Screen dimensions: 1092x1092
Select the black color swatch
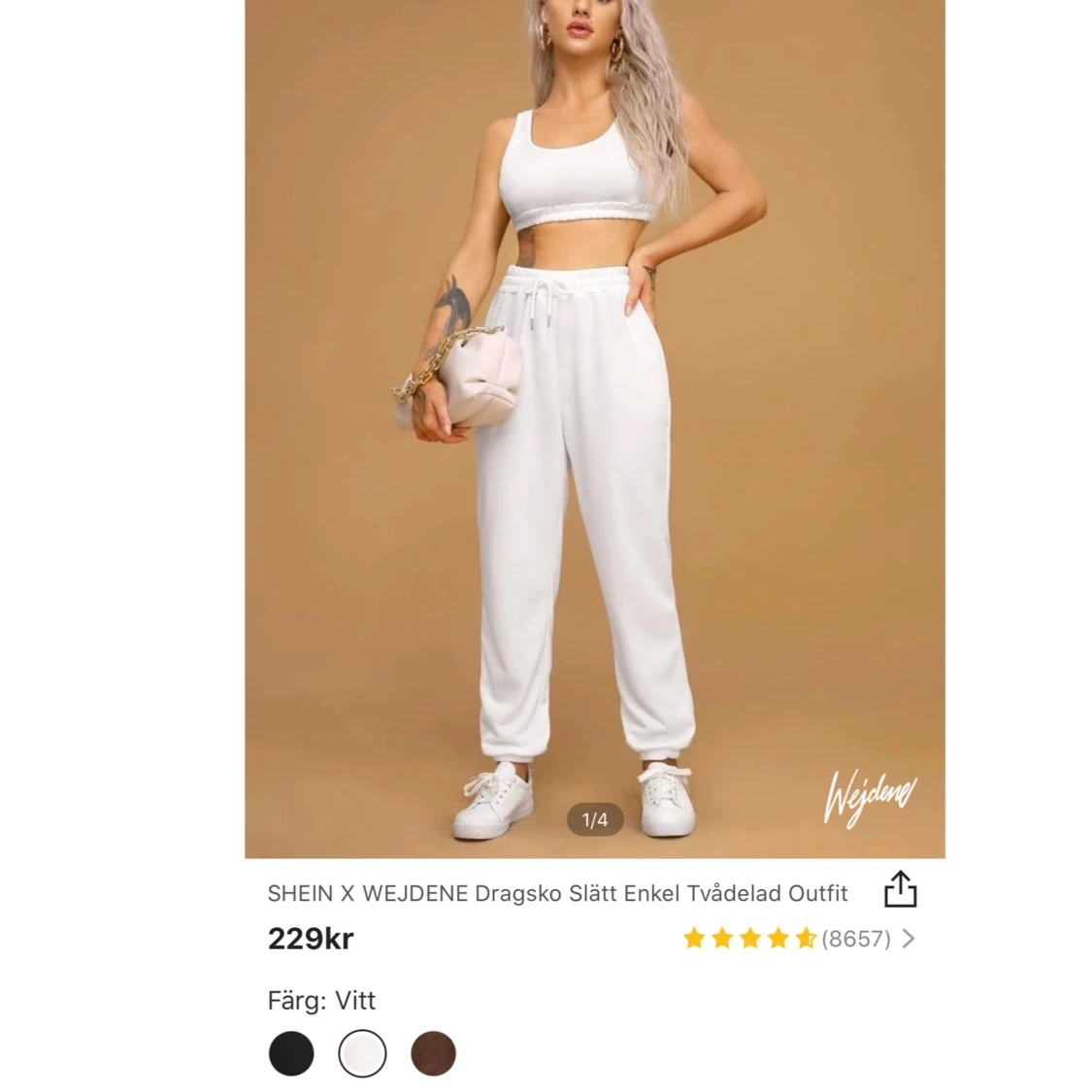tap(291, 1053)
